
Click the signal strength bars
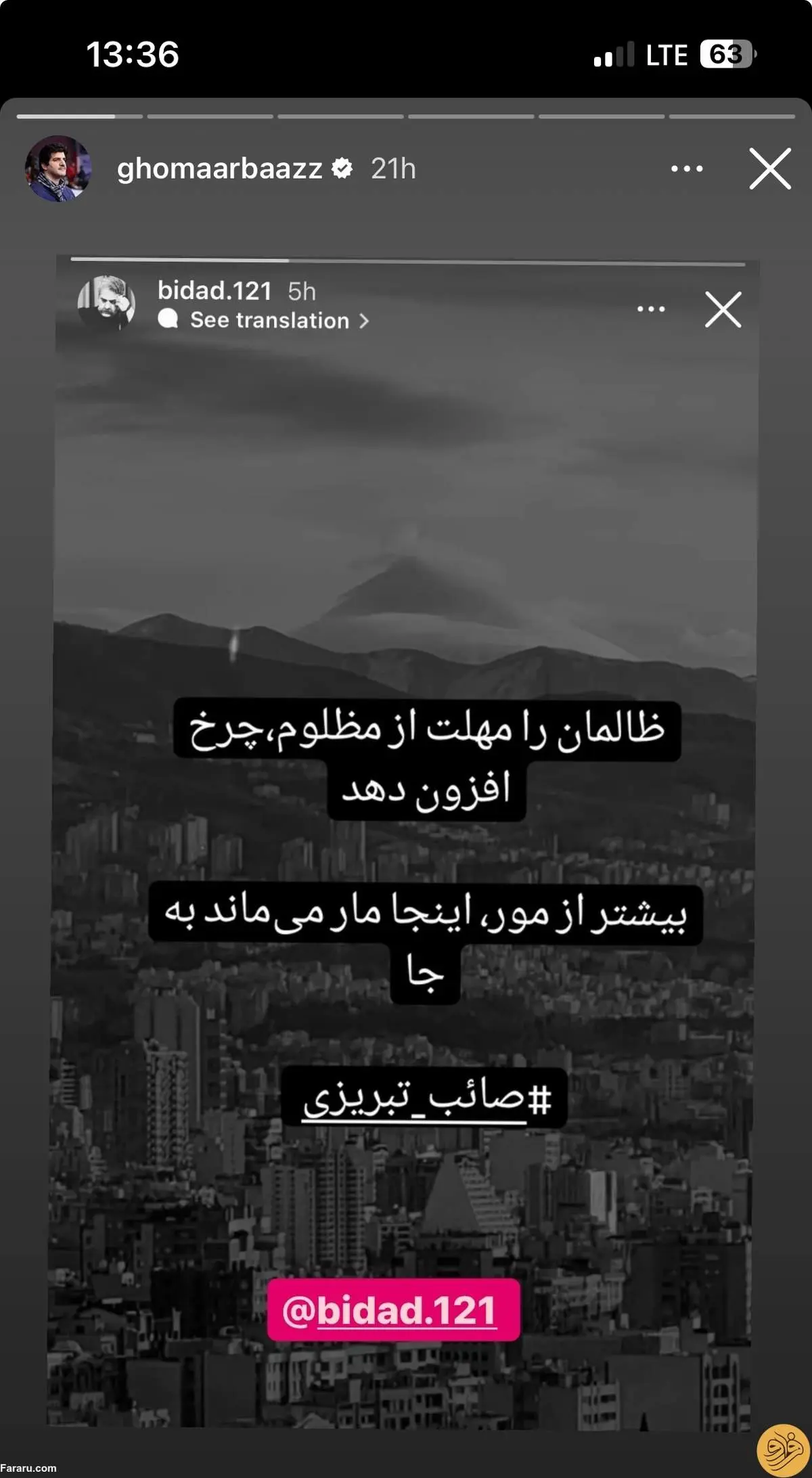point(613,54)
